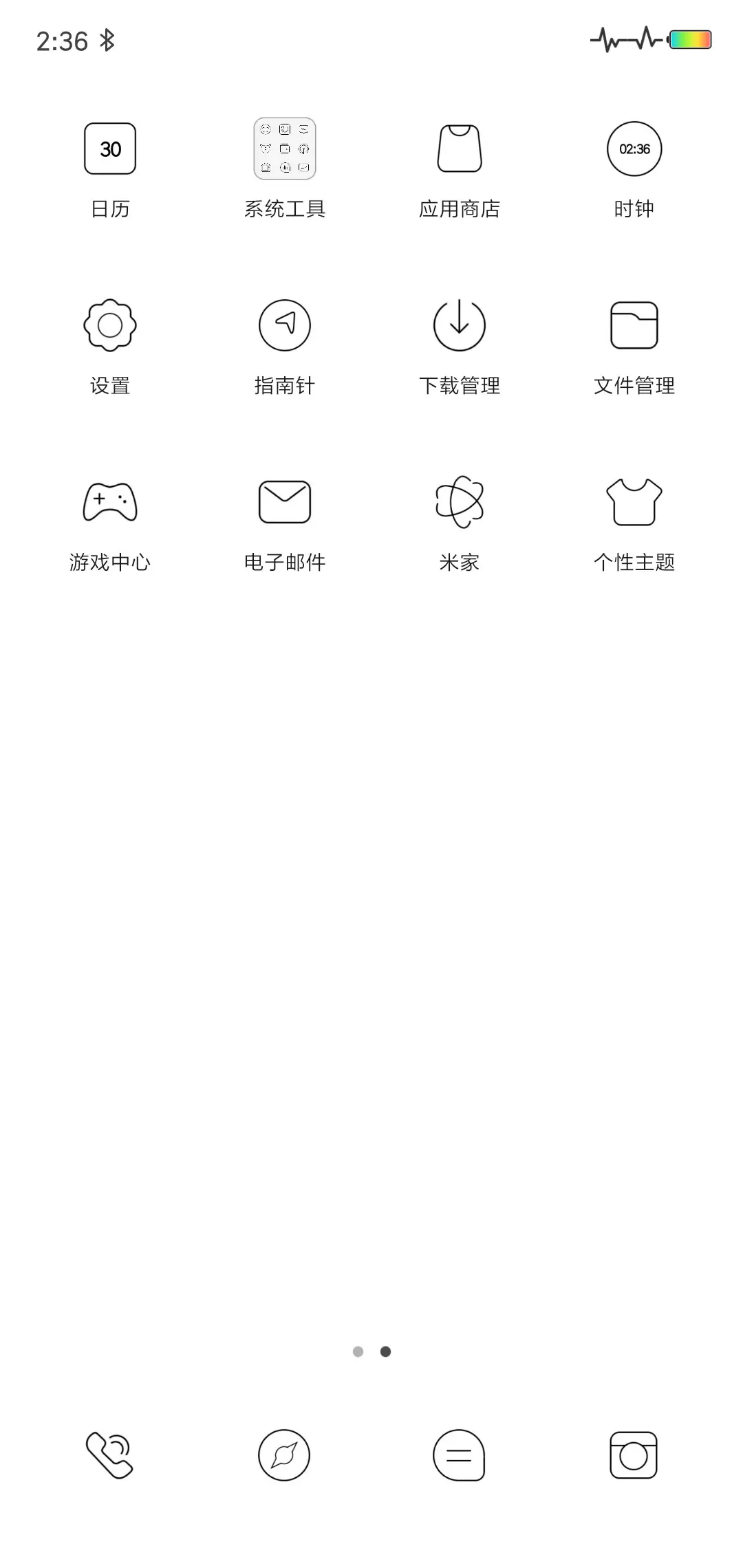Open File Manager (文件管理)

tap(634, 325)
